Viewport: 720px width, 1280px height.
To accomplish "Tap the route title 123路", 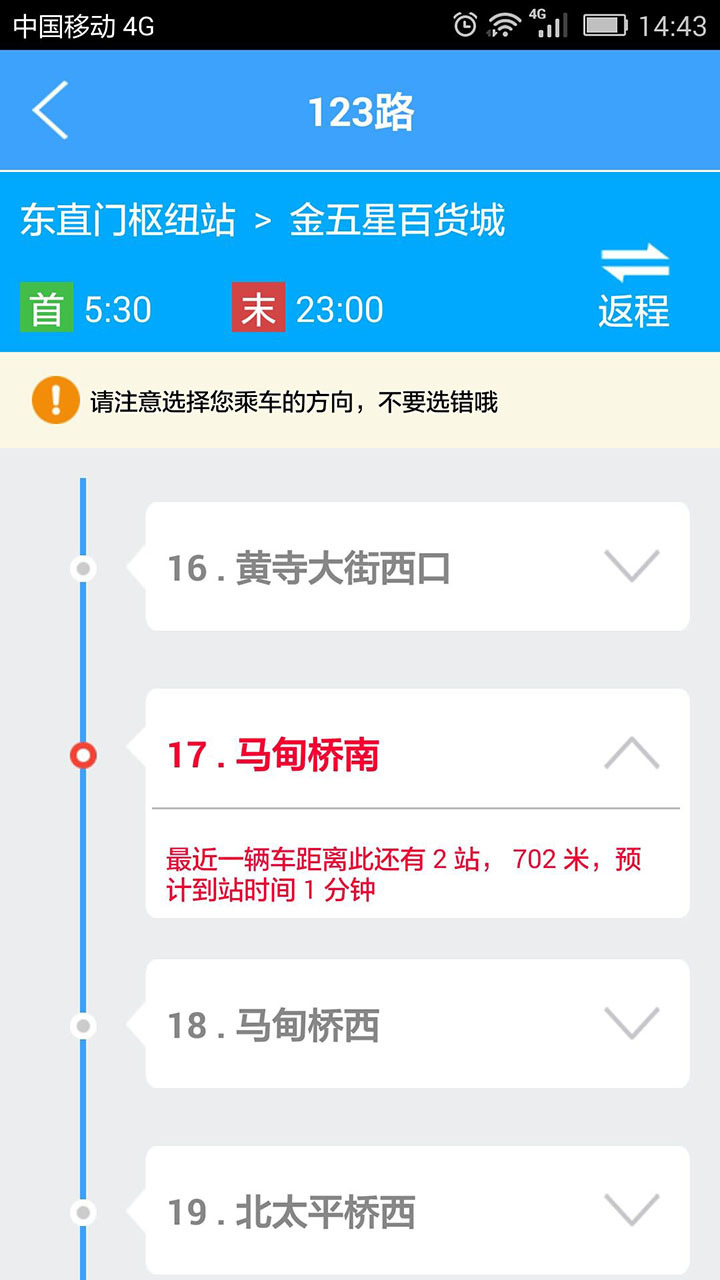I will click(360, 110).
